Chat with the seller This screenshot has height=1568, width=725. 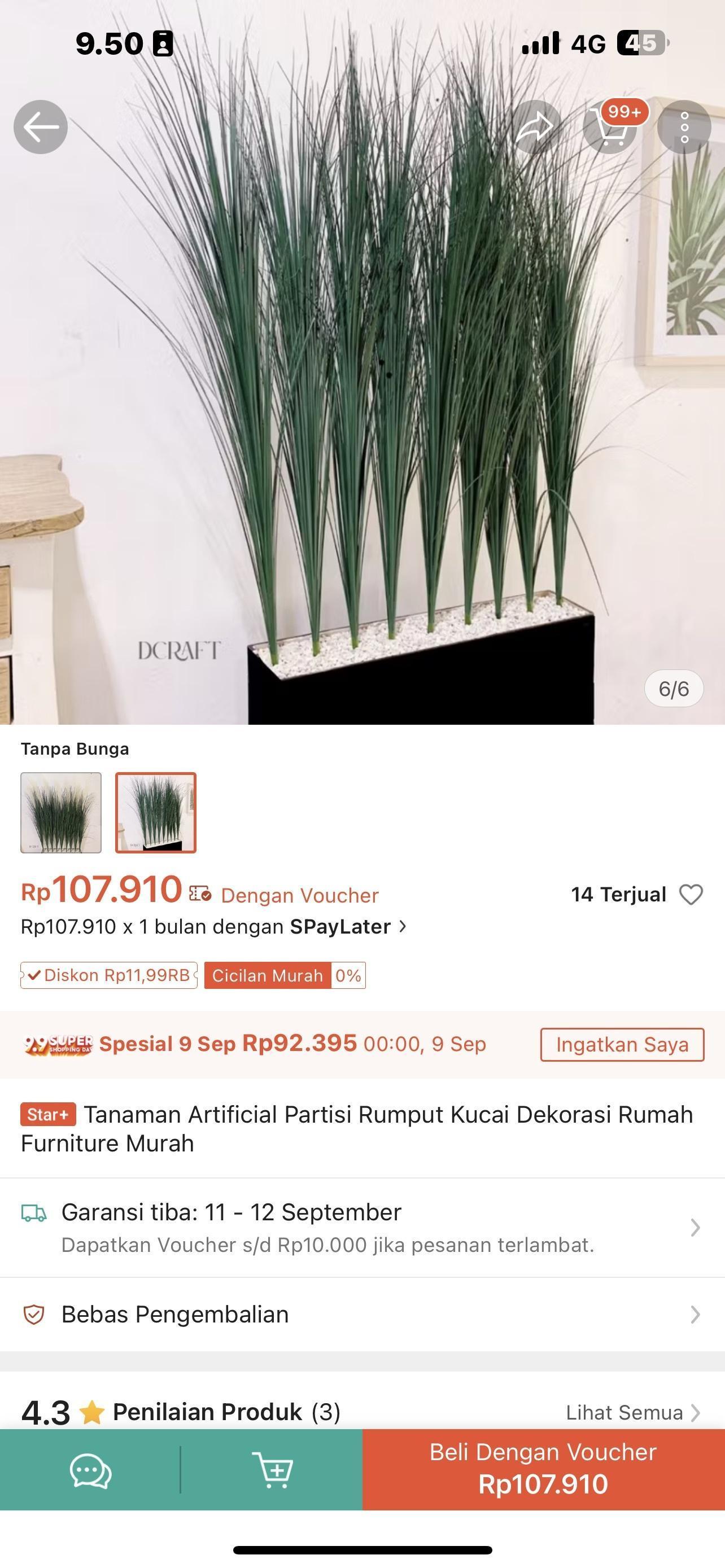tap(90, 1470)
